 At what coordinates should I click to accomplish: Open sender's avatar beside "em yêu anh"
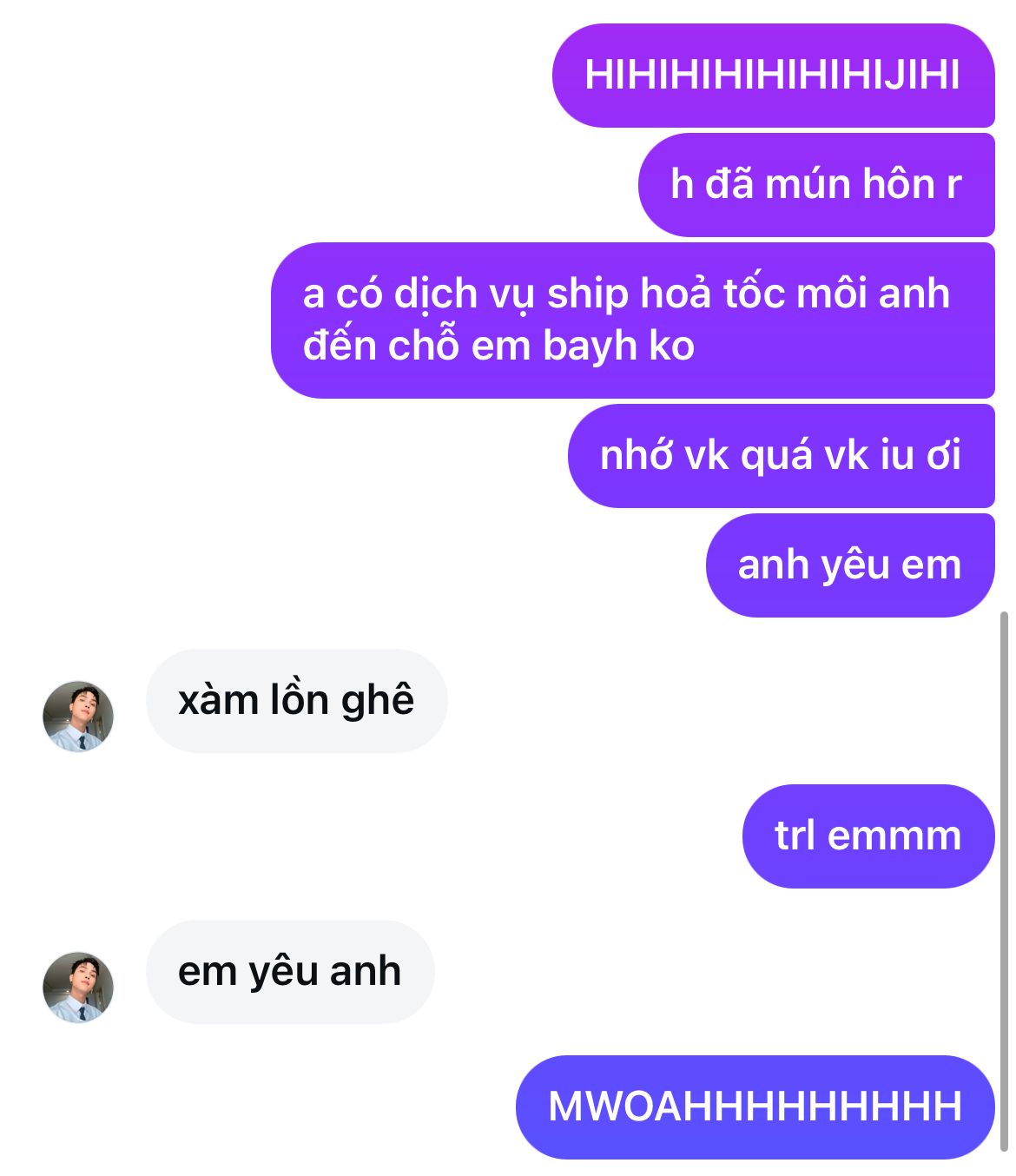(78, 988)
